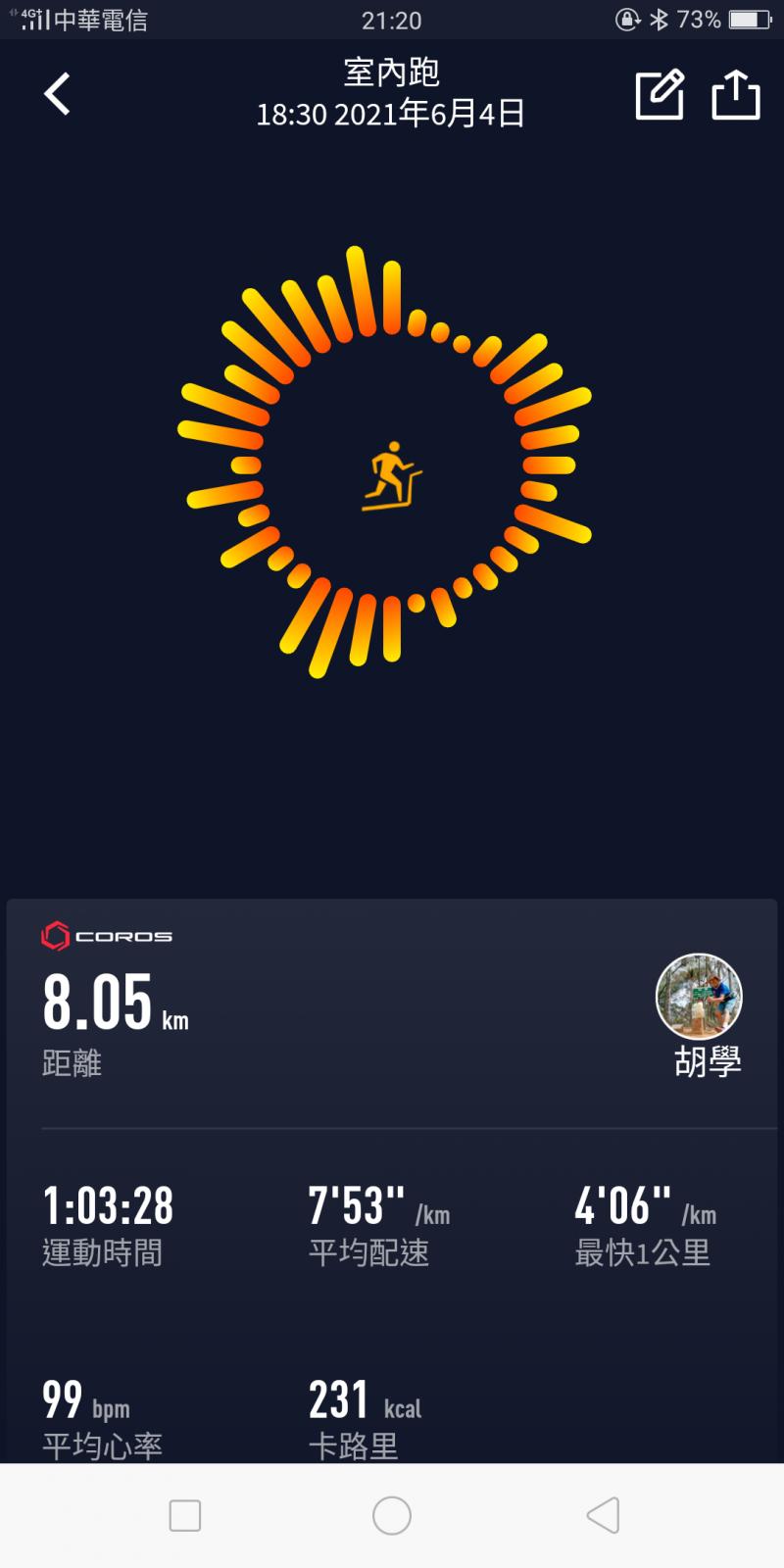Share this indoor run activity
The width and height of the screenshot is (784, 1568).
click(x=735, y=94)
